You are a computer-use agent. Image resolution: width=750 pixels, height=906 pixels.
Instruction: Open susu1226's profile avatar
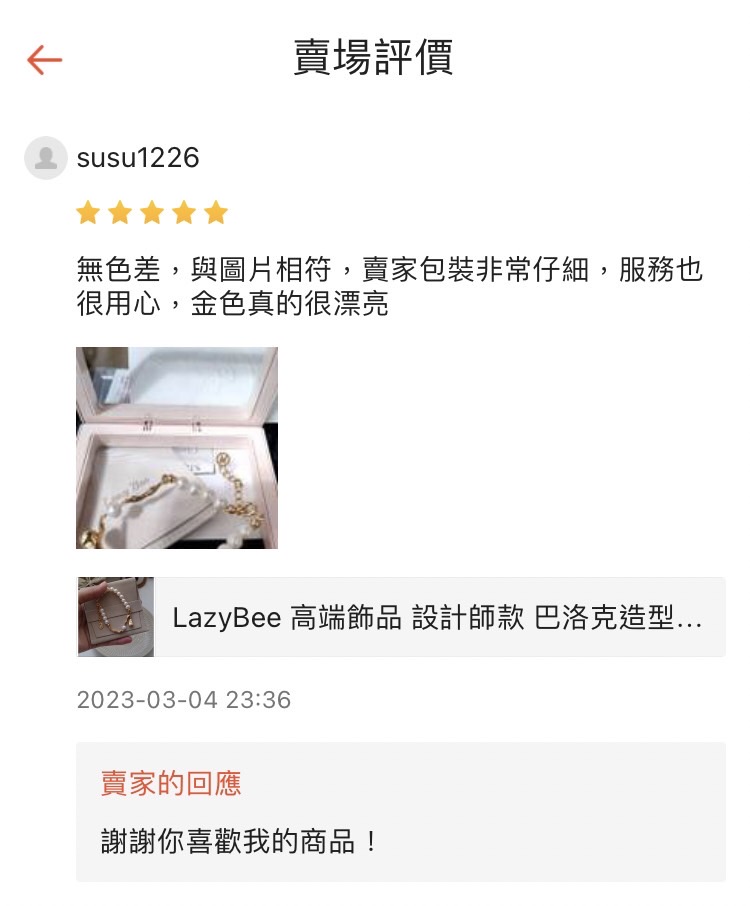tap(45, 158)
